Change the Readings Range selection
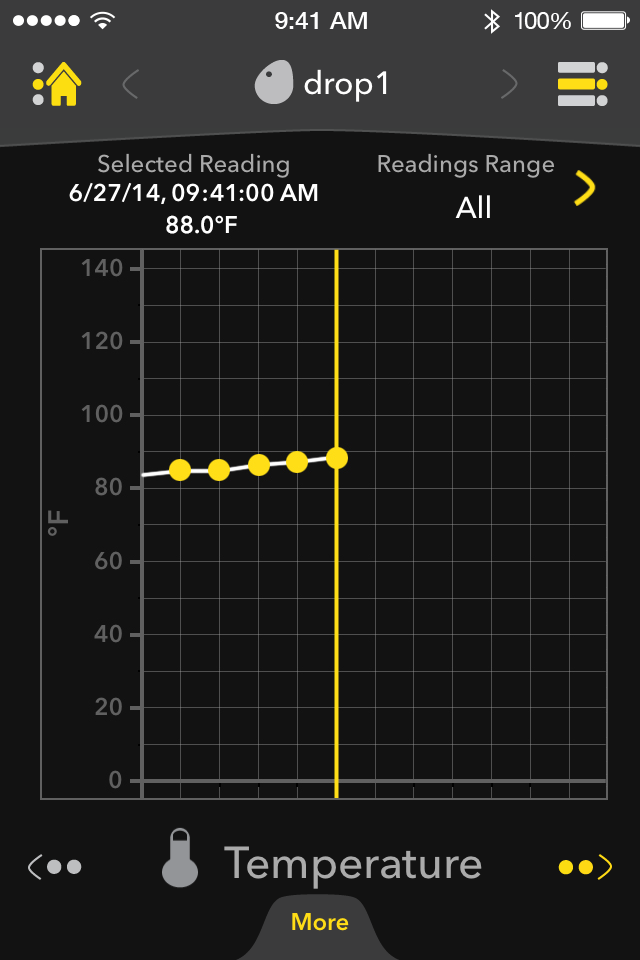 tap(584, 188)
